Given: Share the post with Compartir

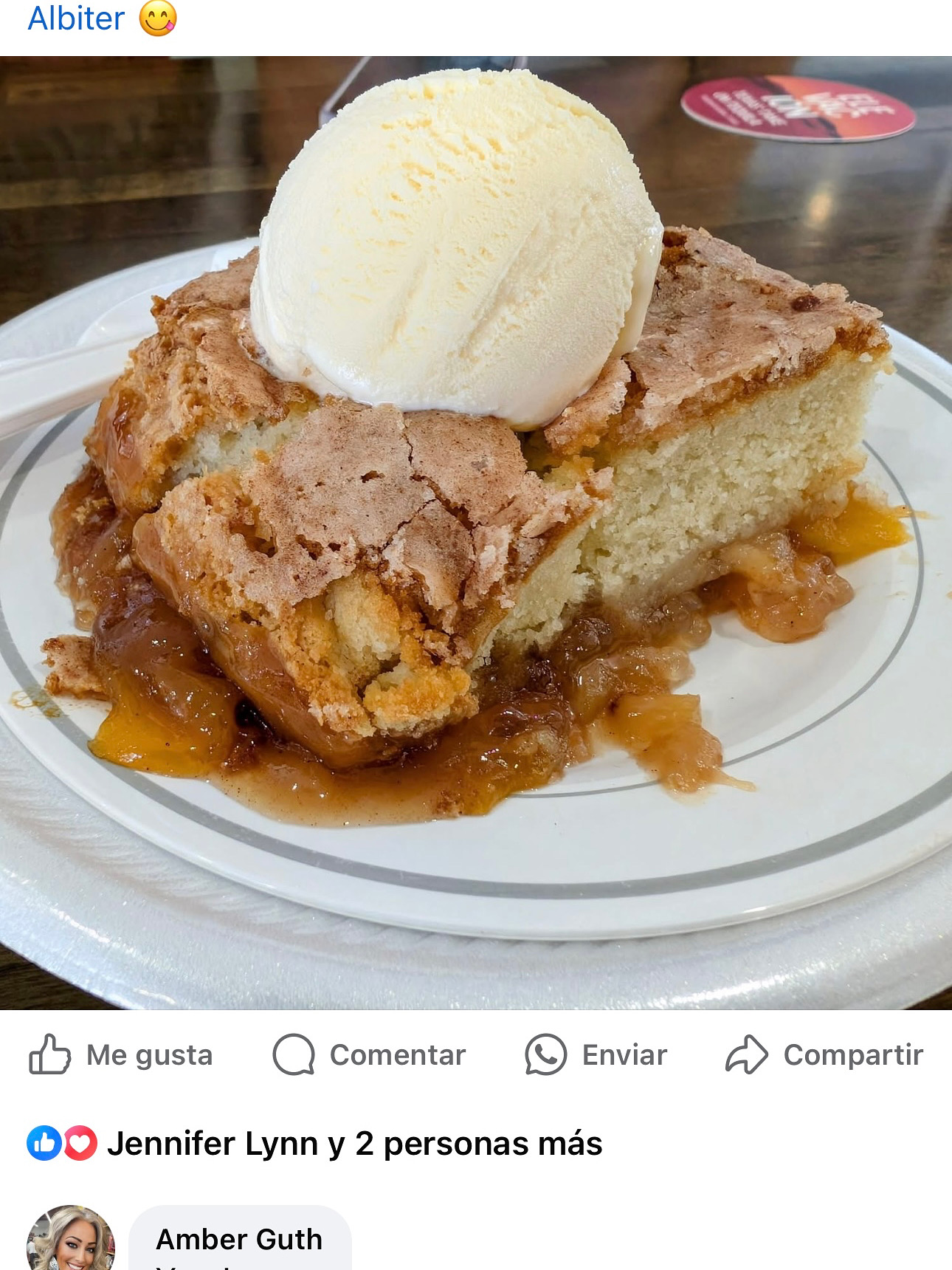Looking at the screenshot, I should (824, 1054).
